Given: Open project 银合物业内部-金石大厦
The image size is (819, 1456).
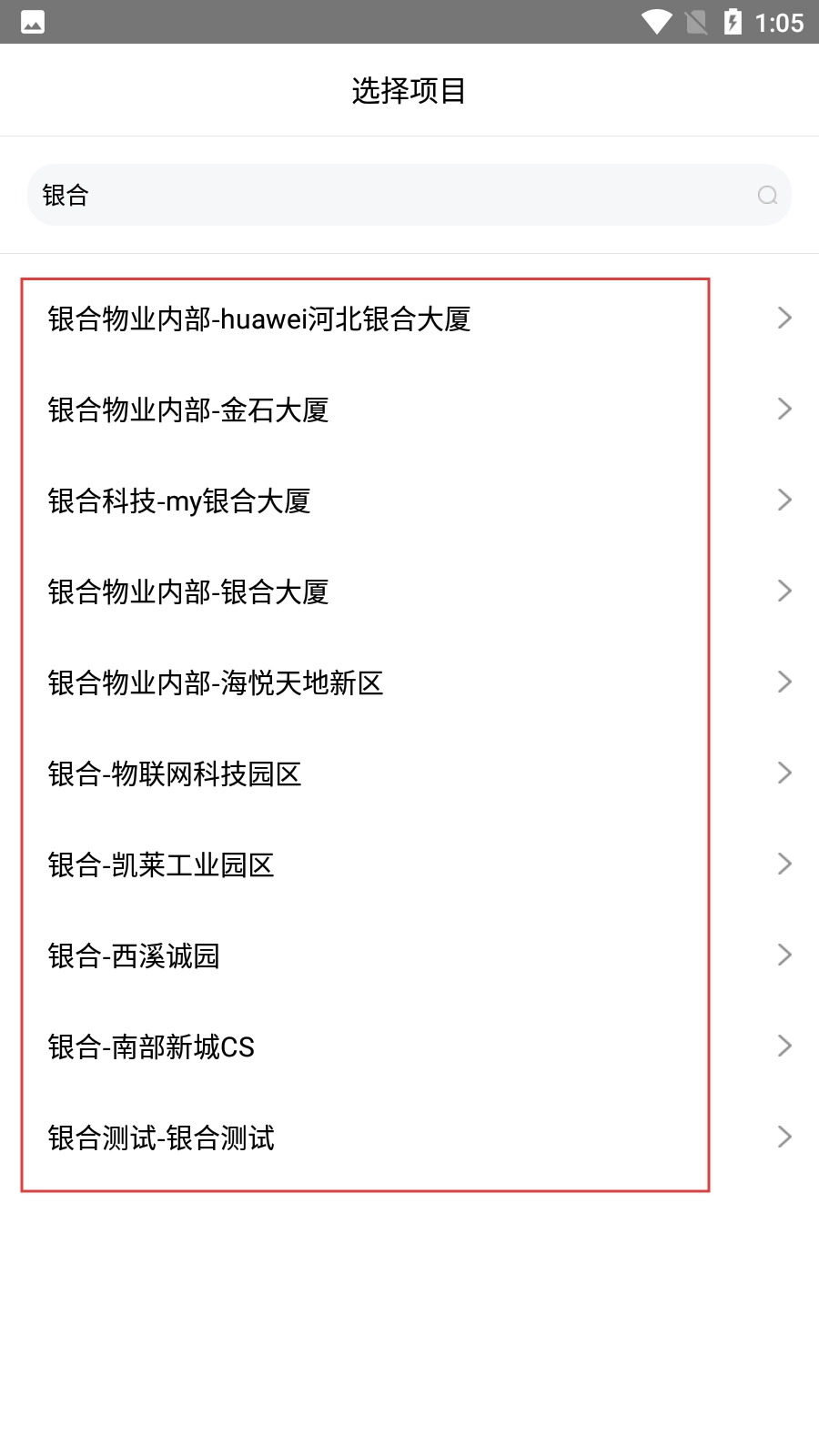Looking at the screenshot, I should tap(188, 409).
